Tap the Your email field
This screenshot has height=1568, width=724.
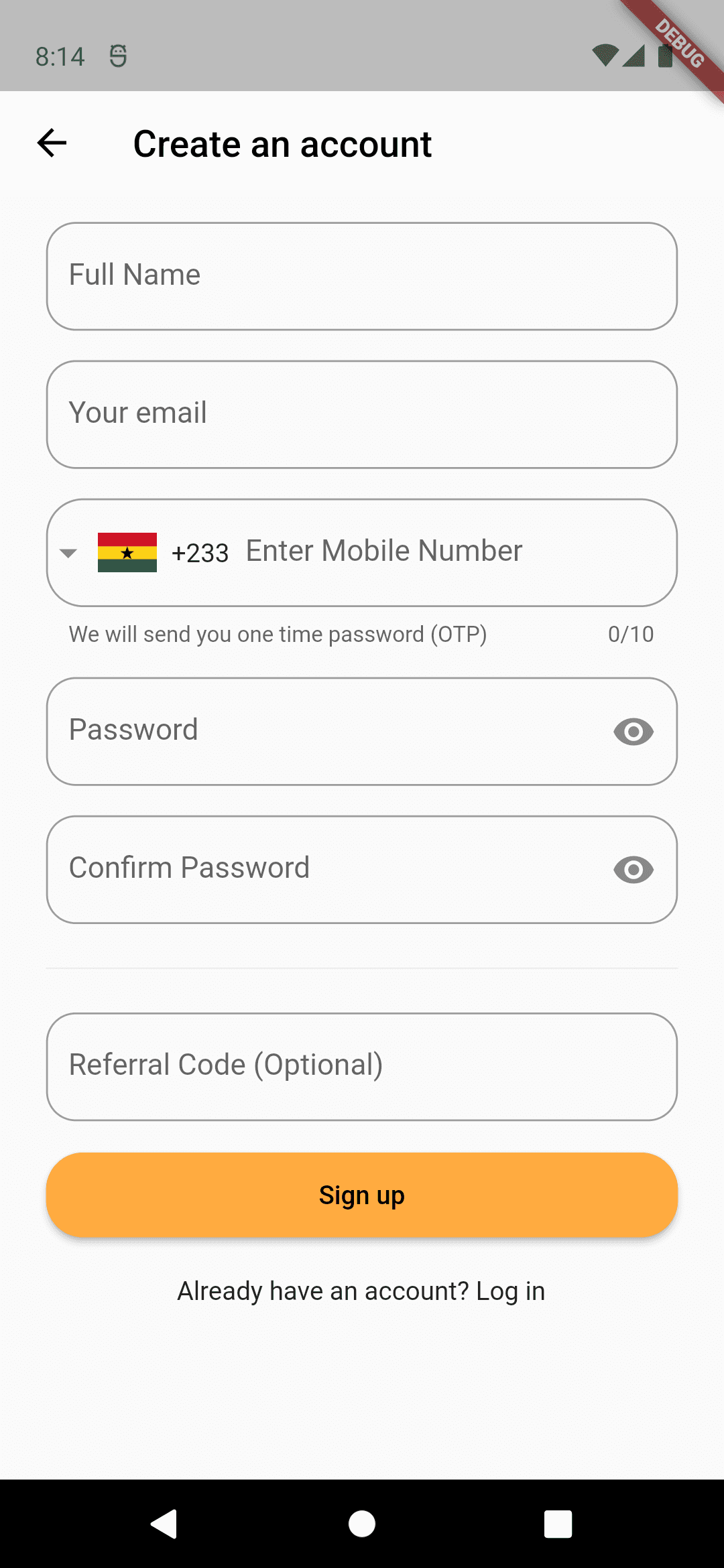tap(362, 414)
